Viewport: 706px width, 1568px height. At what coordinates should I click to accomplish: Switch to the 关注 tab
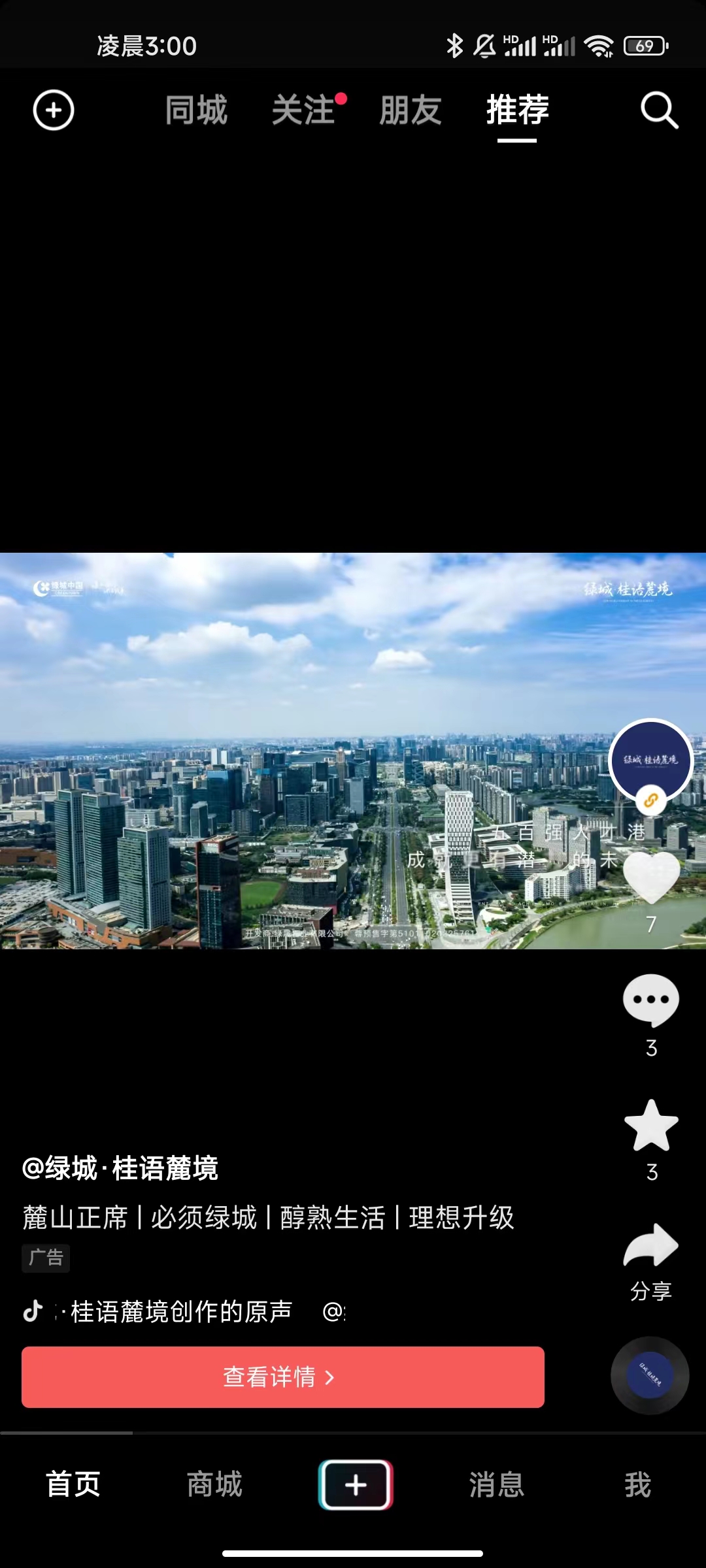pos(304,110)
